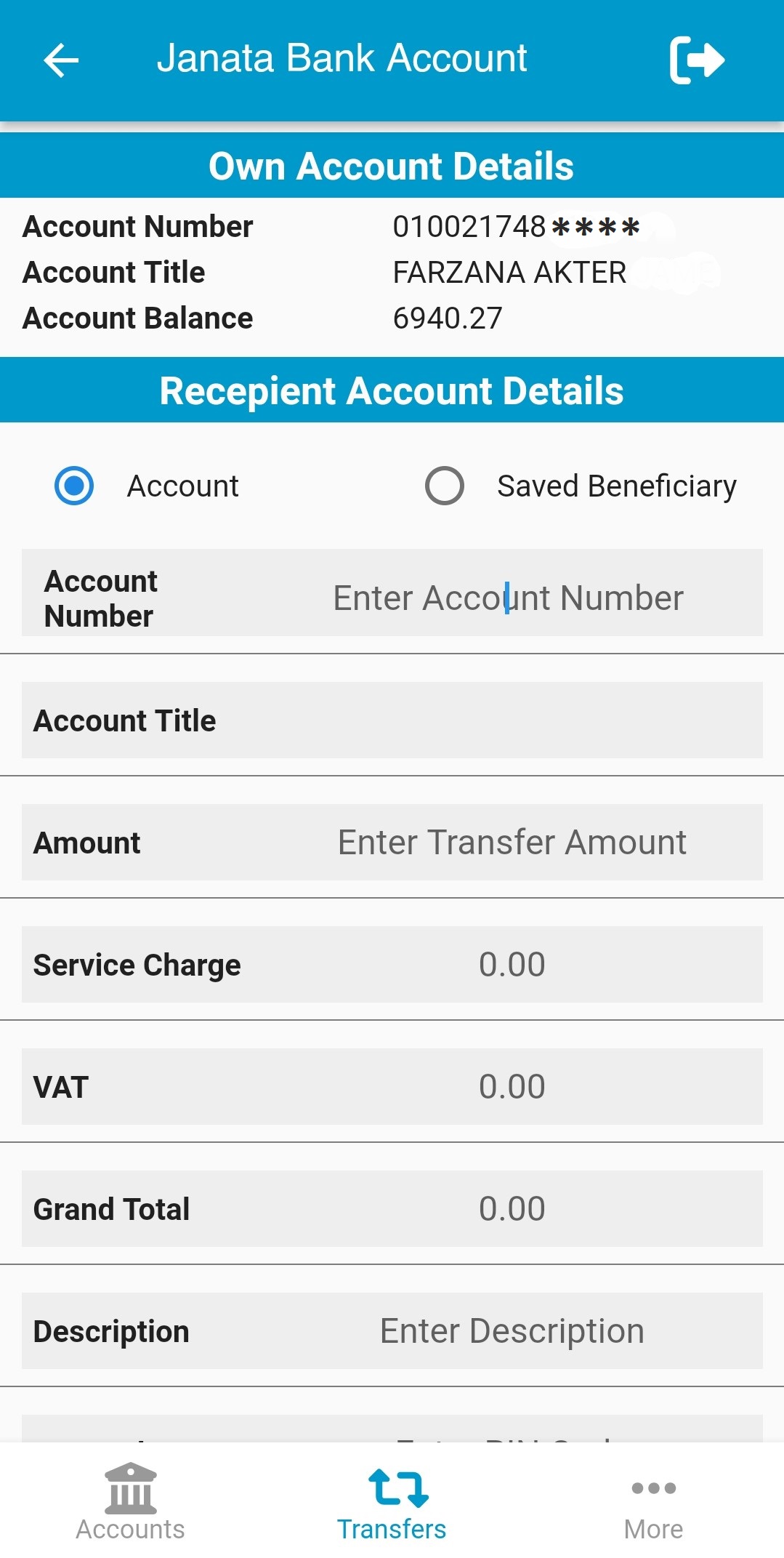784x1558 pixels.
Task: Focus the Enter Account Number field
Action: point(508,598)
